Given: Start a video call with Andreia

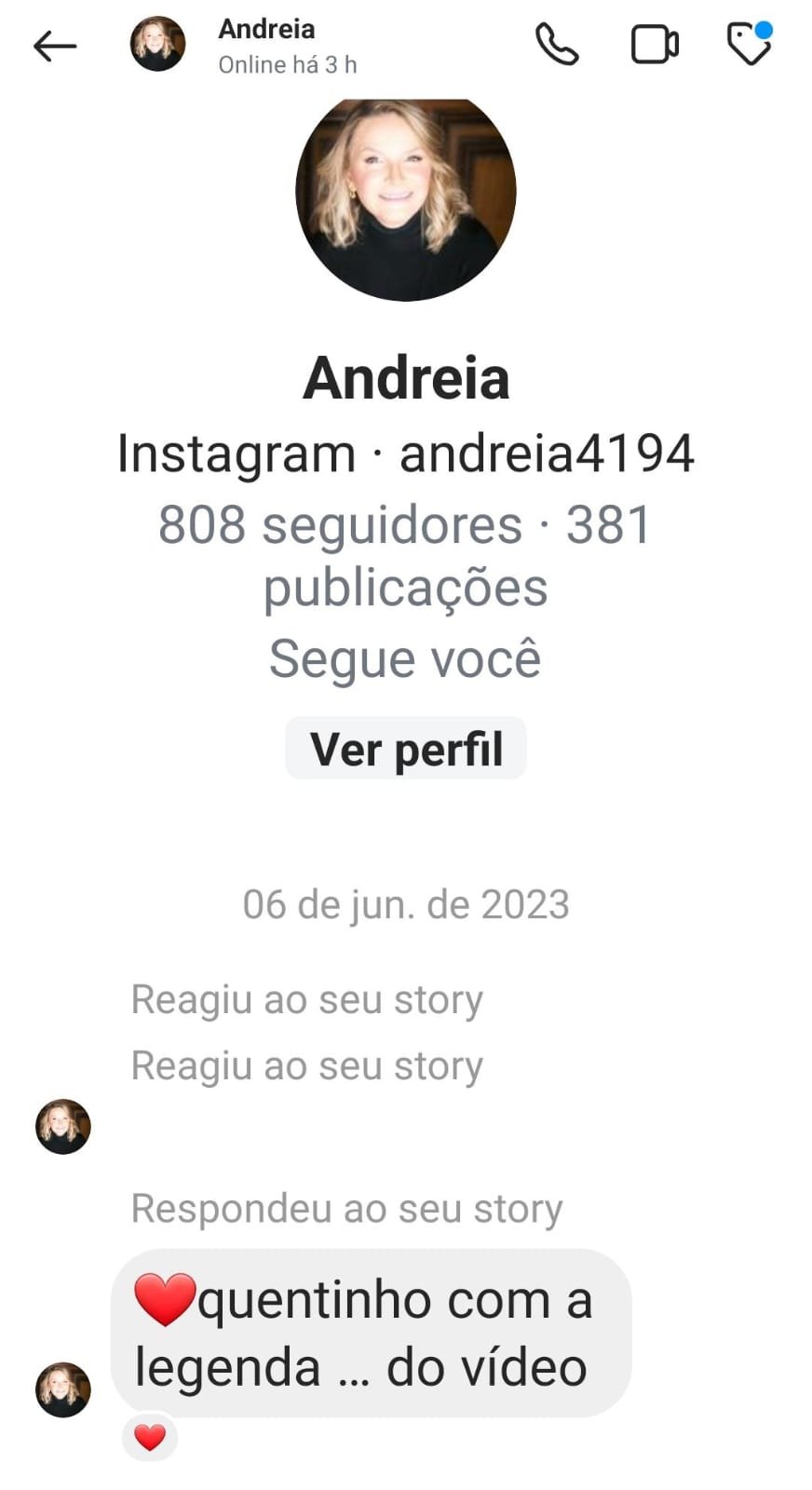Looking at the screenshot, I should coord(655,45).
